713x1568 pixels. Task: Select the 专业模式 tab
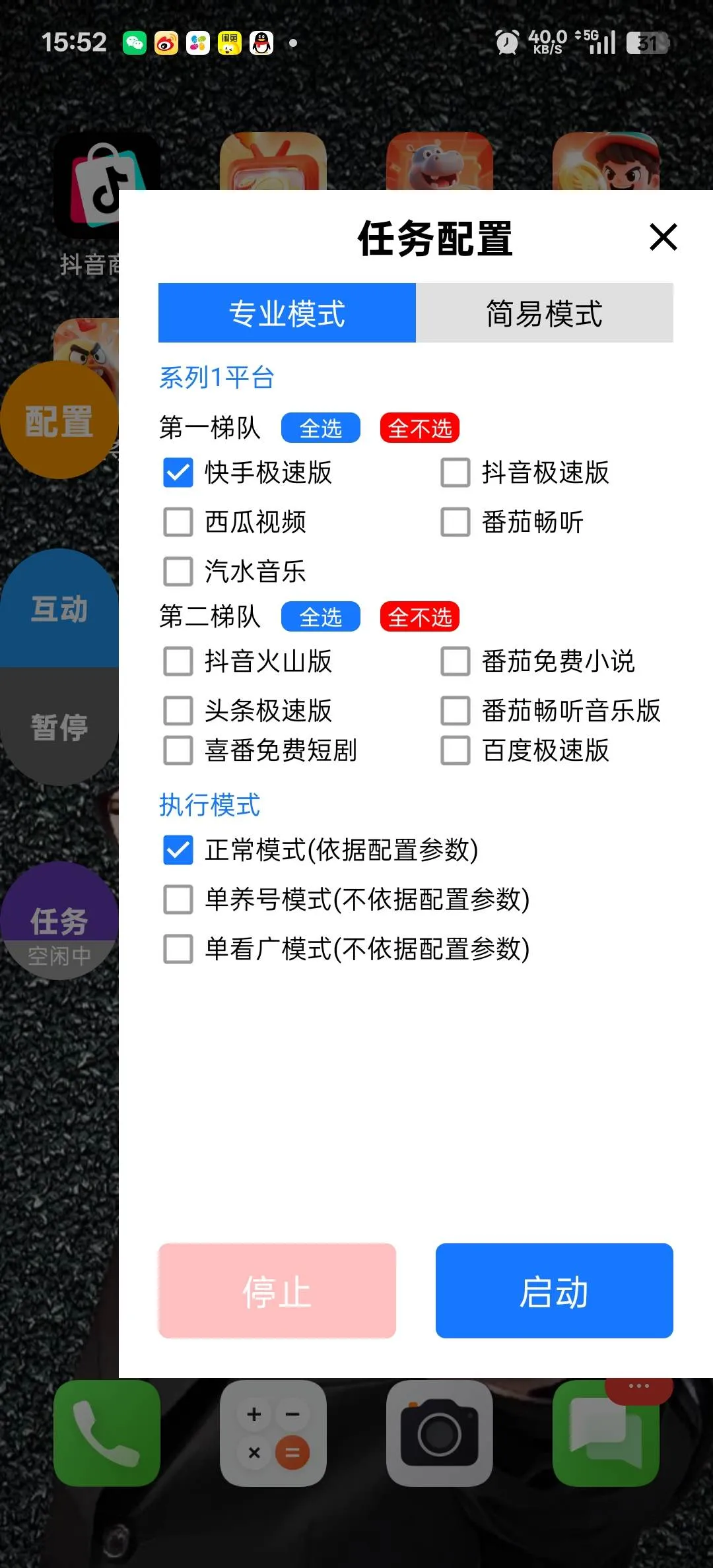287,313
